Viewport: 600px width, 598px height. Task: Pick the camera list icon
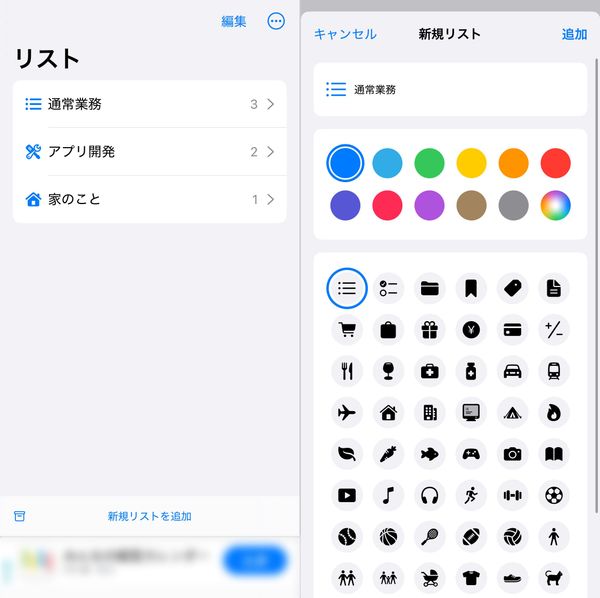point(512,454)
